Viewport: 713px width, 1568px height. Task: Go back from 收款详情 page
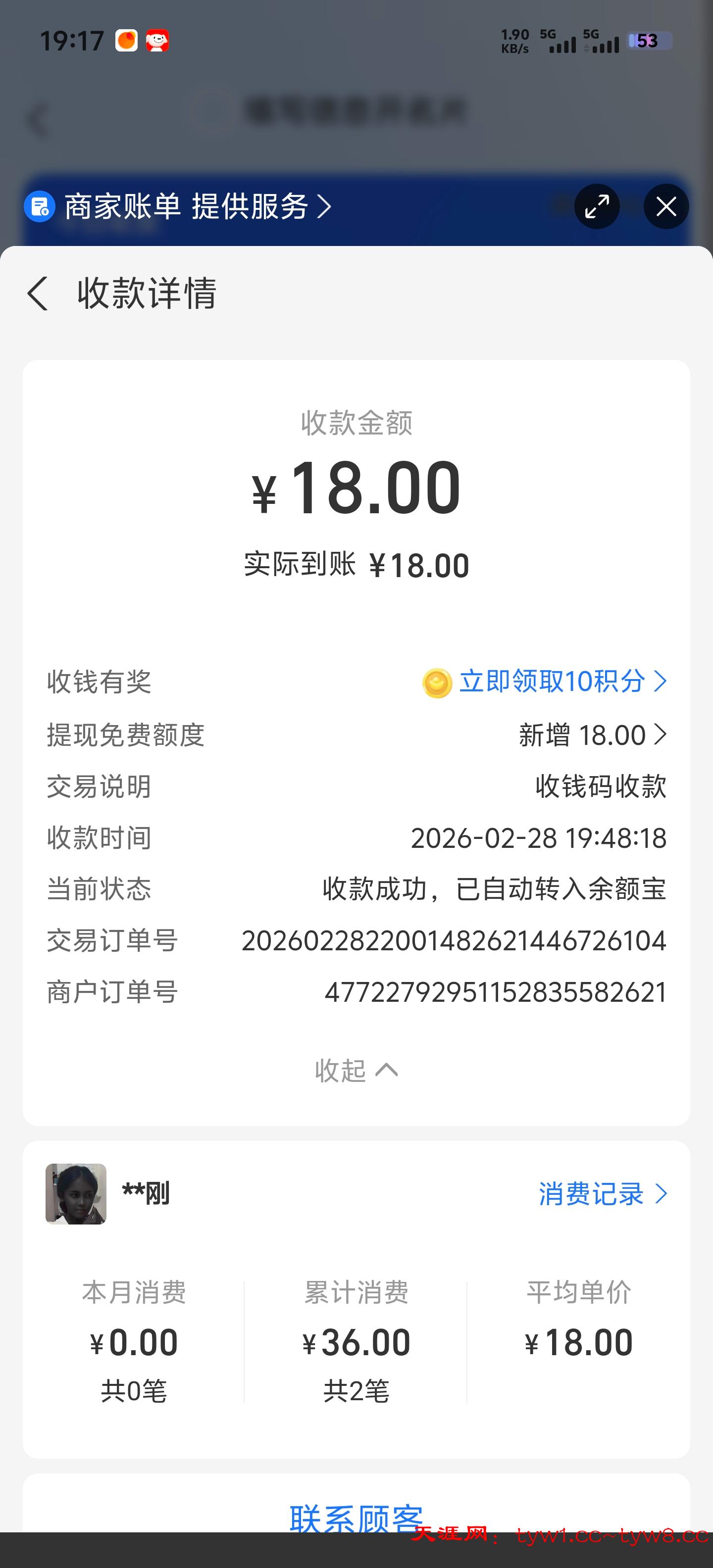point(38,294)
